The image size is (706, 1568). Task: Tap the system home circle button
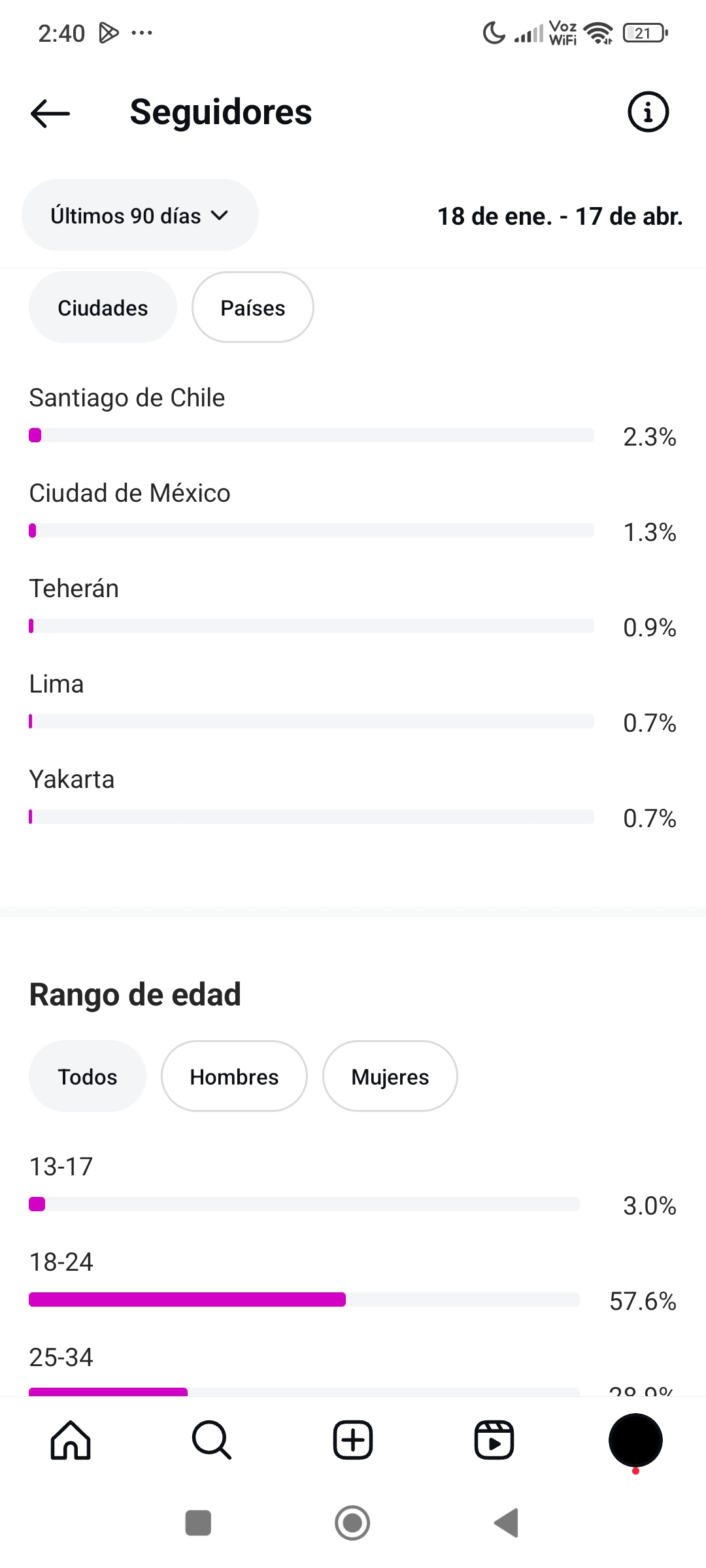pyautogui.click(x=352, y=1523)
